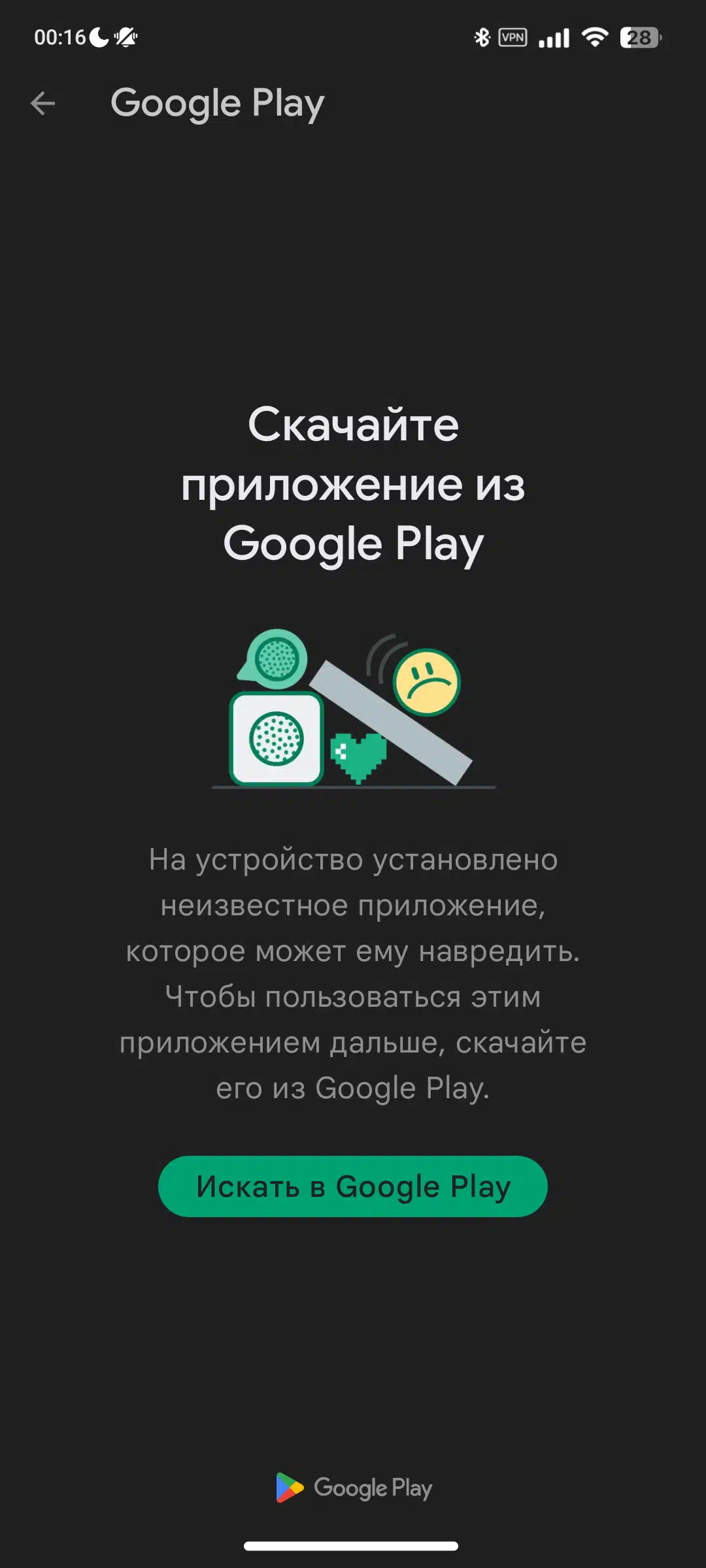Image resolution: width=706 pixels, height=1568 pixels.
Task: Go back using the top-left arrow
Action: pyautogui.click(x=43, y=103)
